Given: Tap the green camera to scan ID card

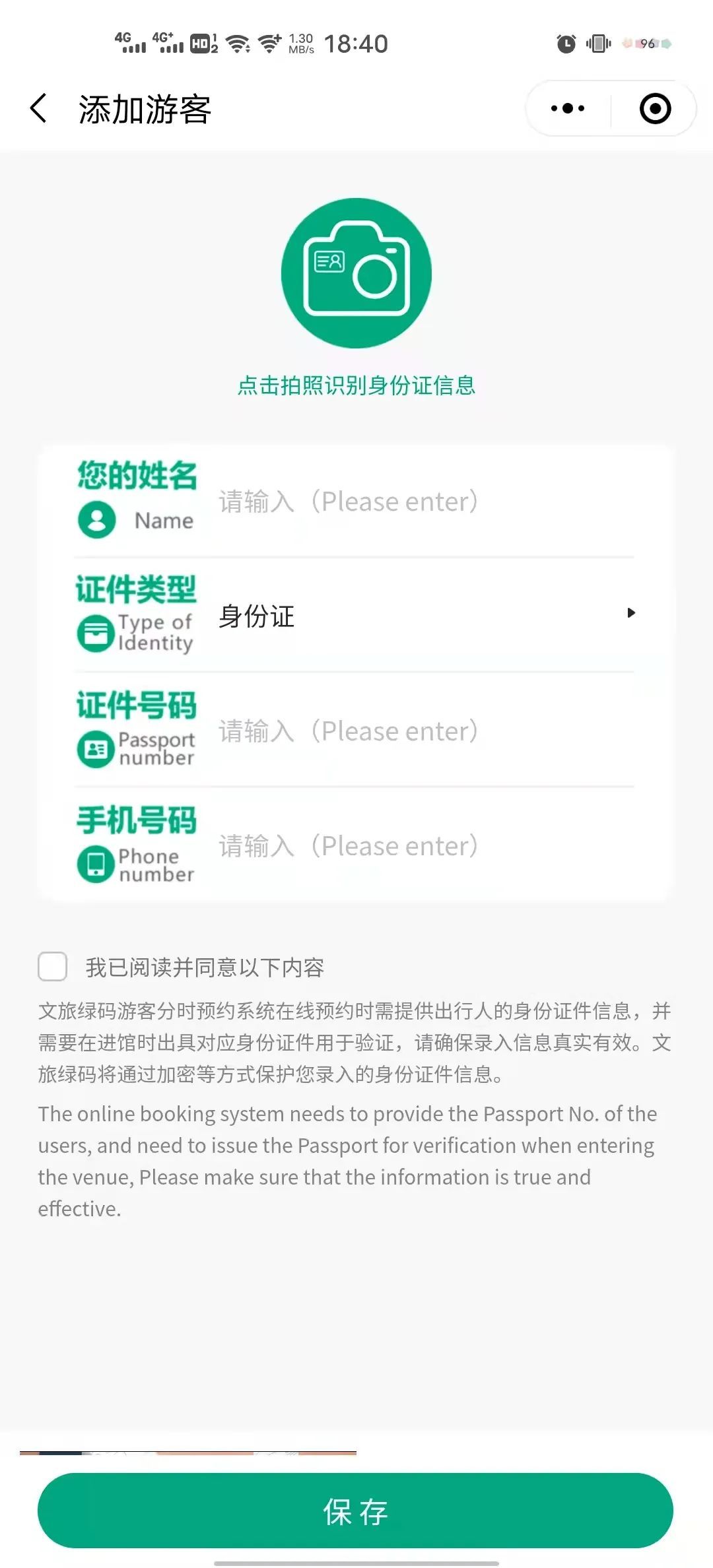Looking at the screenshot, I should tap(356, 273).
